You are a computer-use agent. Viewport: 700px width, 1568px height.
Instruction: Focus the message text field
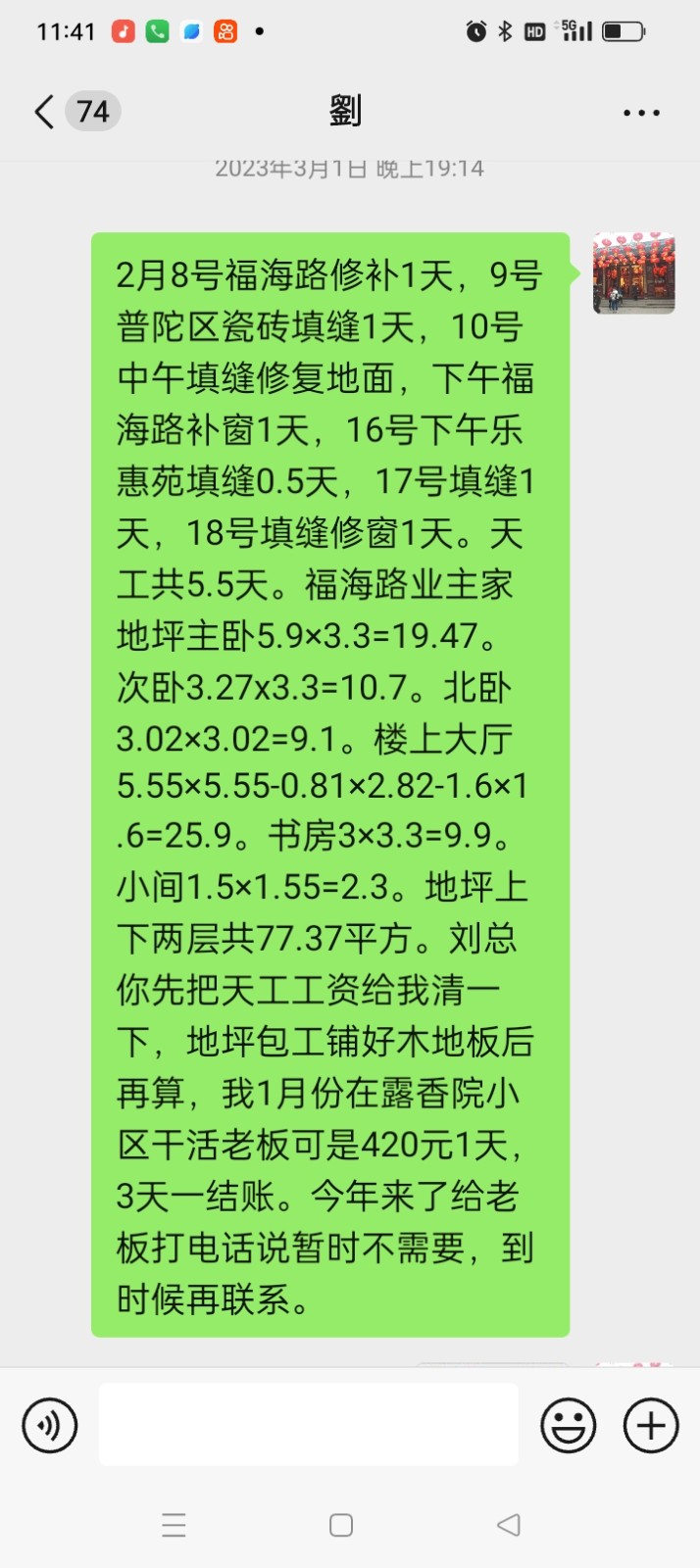click(308, 1425)
